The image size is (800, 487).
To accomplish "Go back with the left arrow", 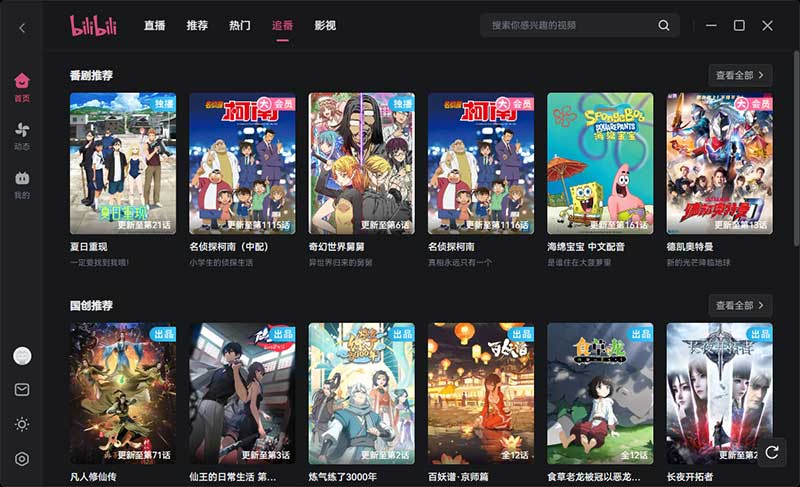I will pos(22,27).
